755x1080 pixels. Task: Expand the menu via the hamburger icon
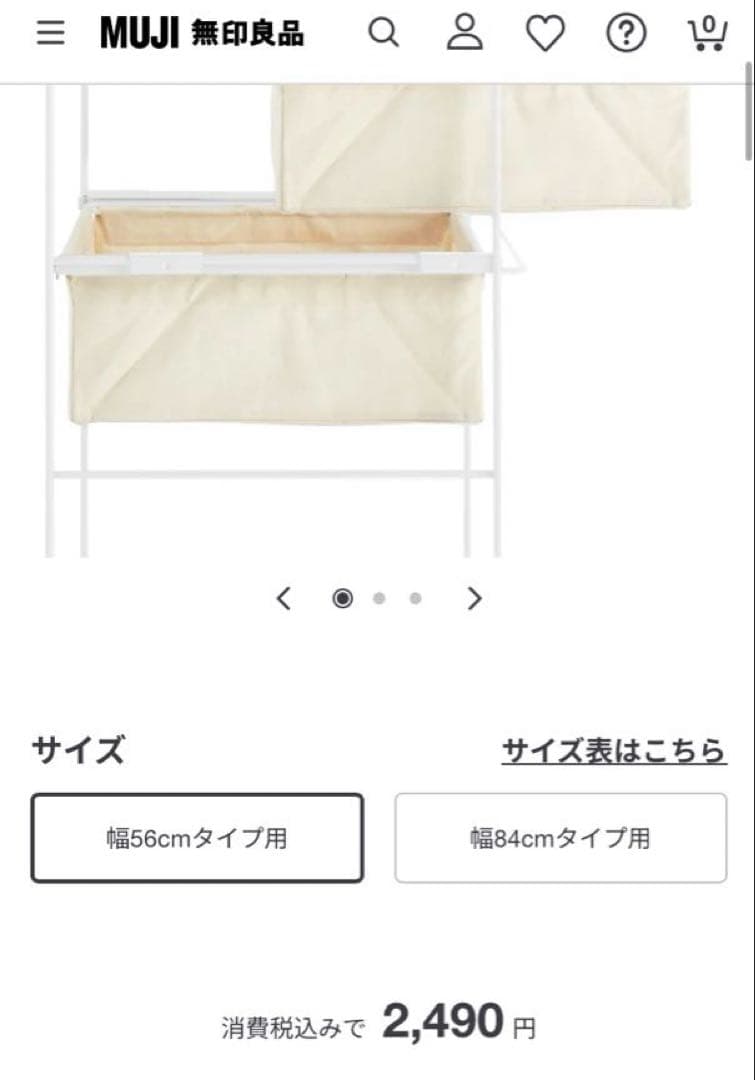49,33
